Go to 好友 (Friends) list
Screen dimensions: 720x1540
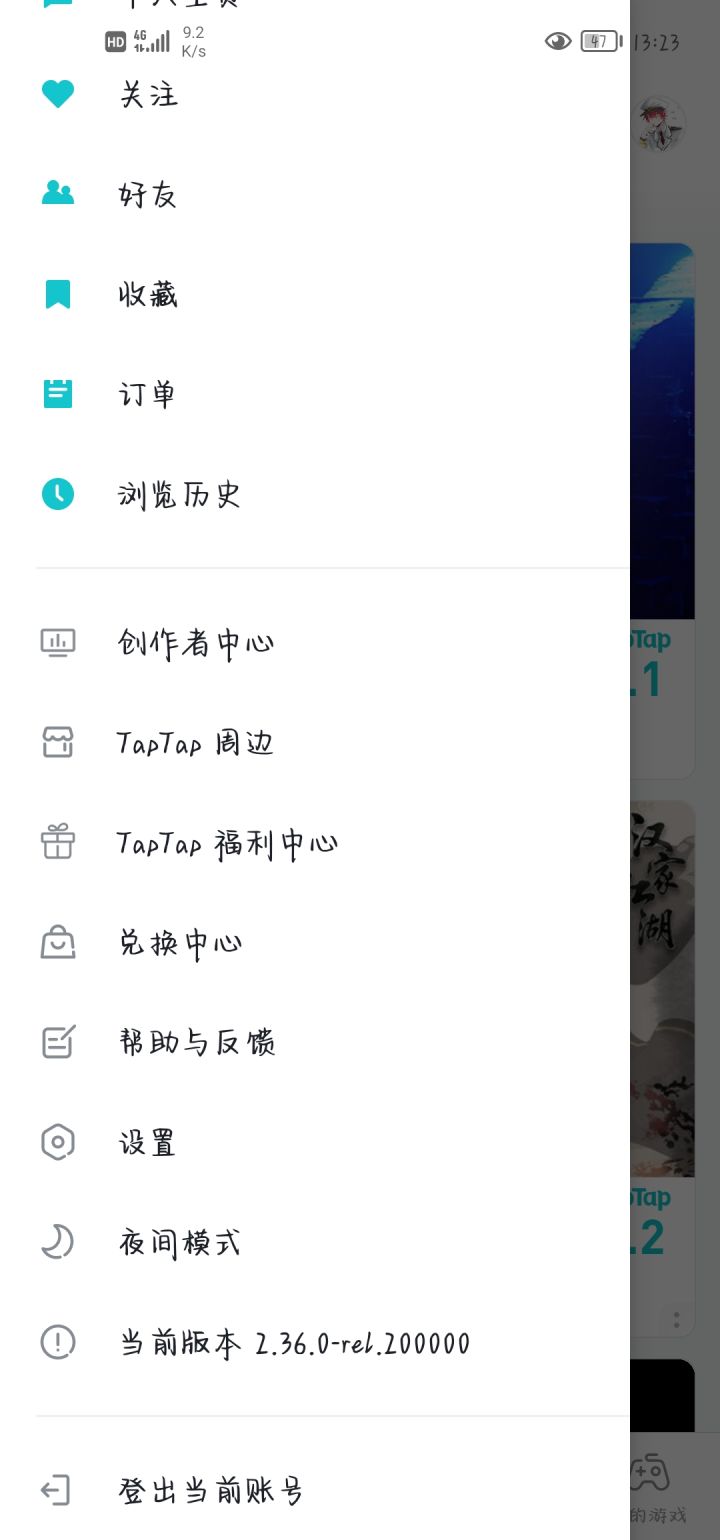point(148,194)
